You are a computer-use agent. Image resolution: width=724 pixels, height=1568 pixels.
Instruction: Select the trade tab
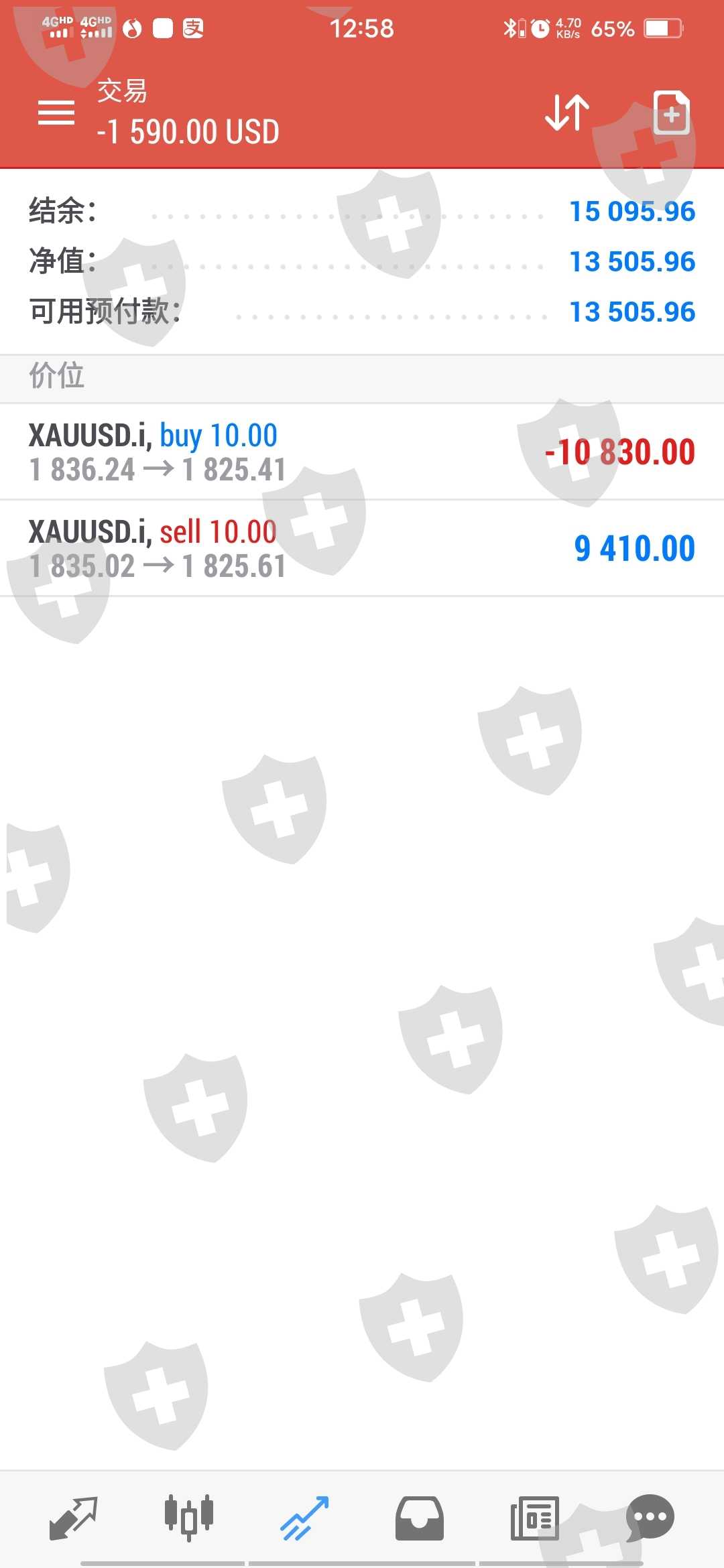click(x=304, y=1517)
